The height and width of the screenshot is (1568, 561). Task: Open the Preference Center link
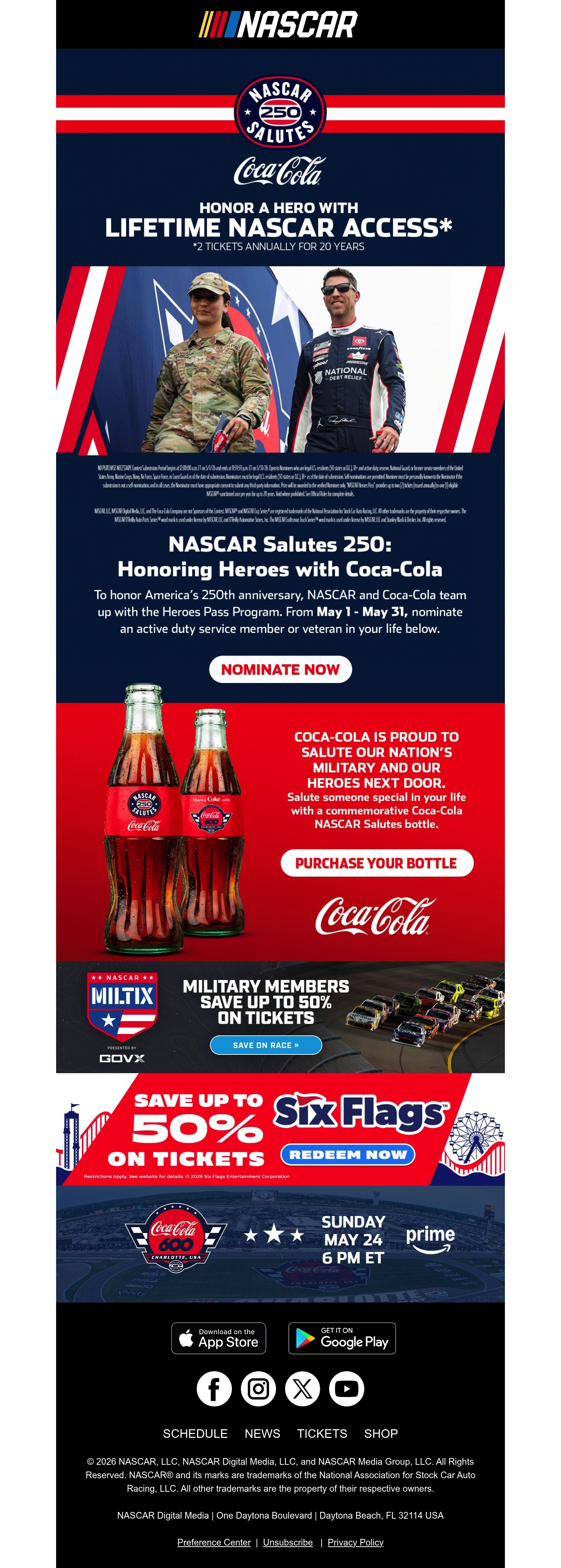point(214,1542)
